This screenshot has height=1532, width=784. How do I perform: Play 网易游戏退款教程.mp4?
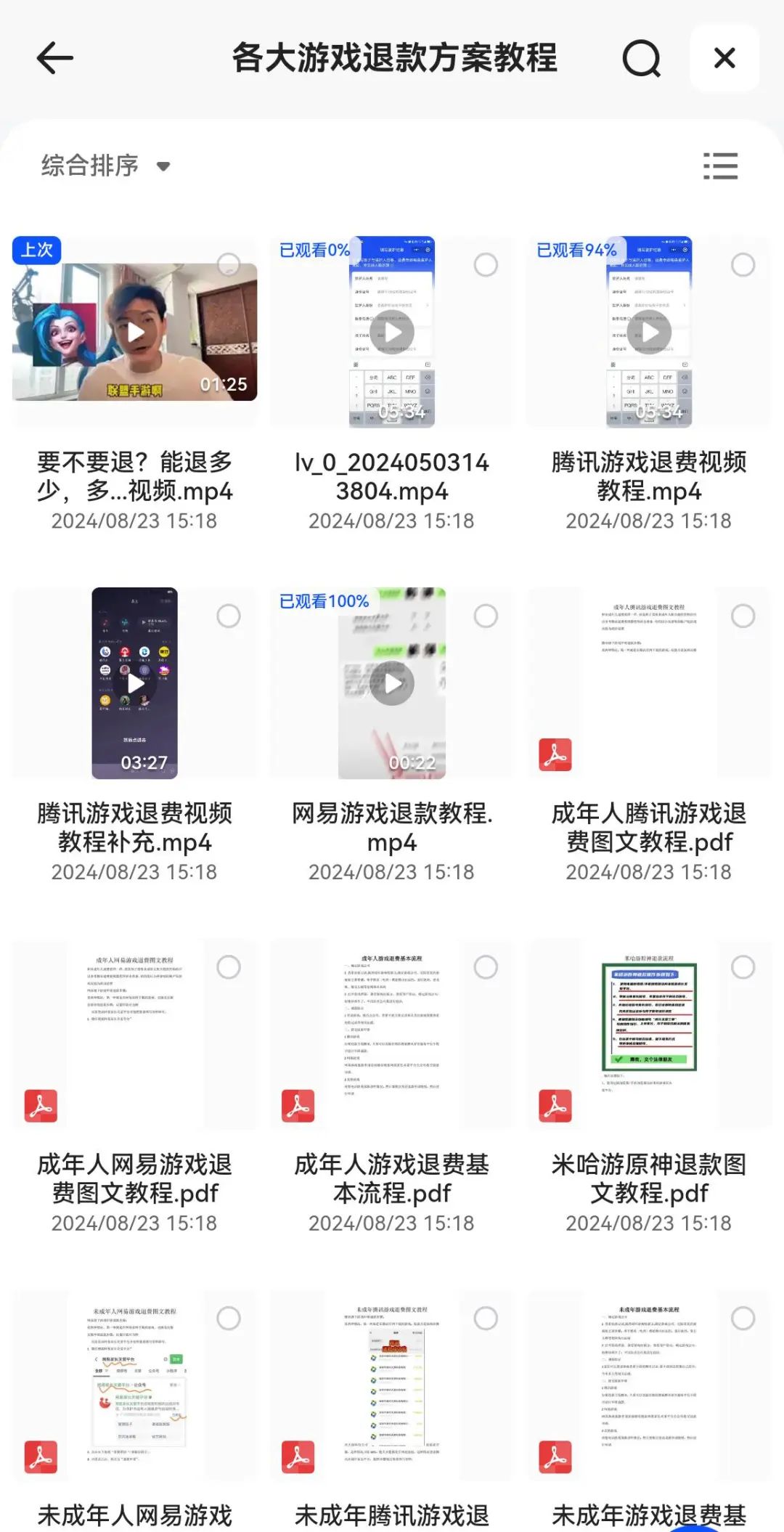click(x=392, y=683)
